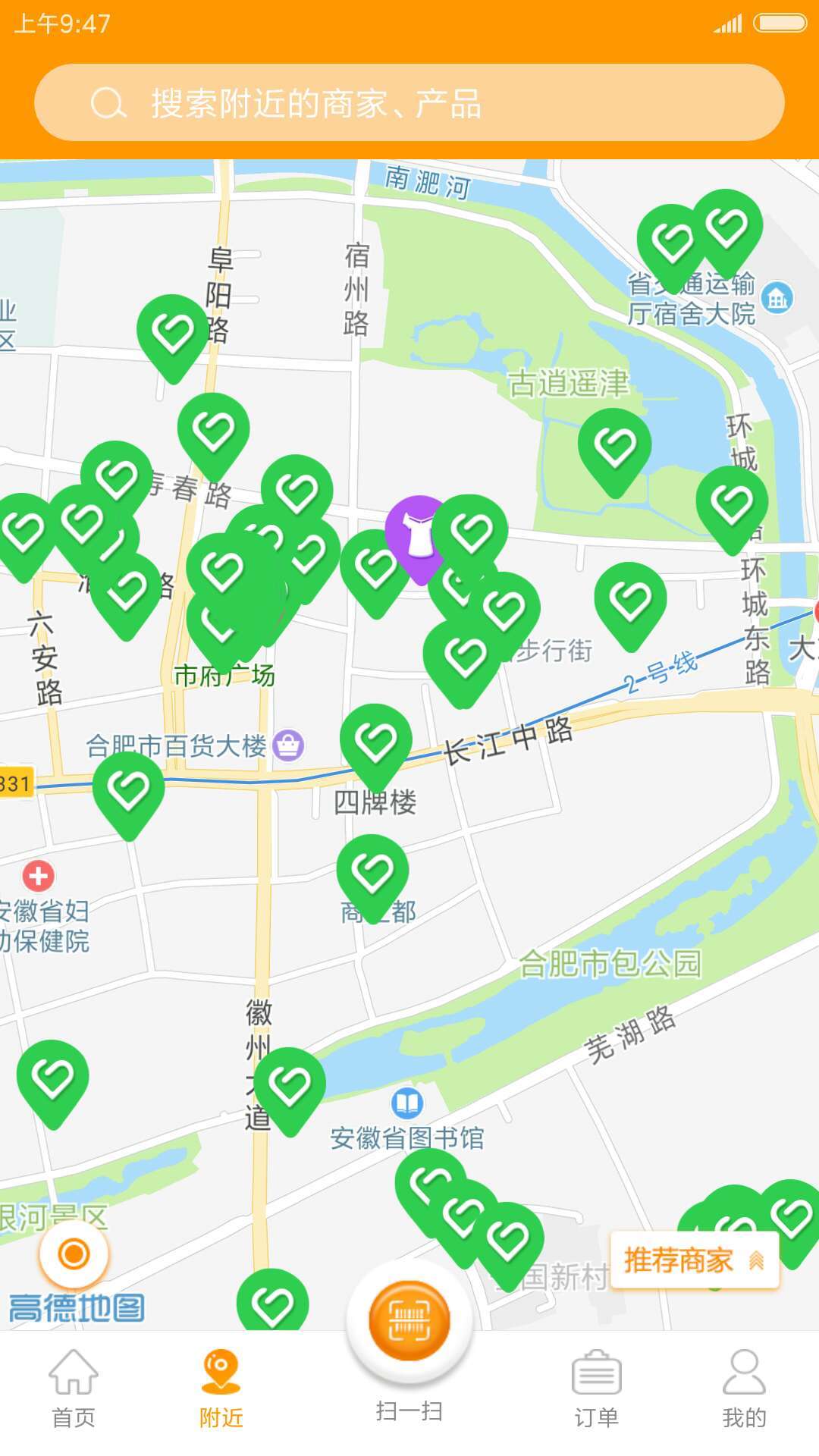
Task: Open the 扫一扫 scanner button
Action: pos(409,1322)
